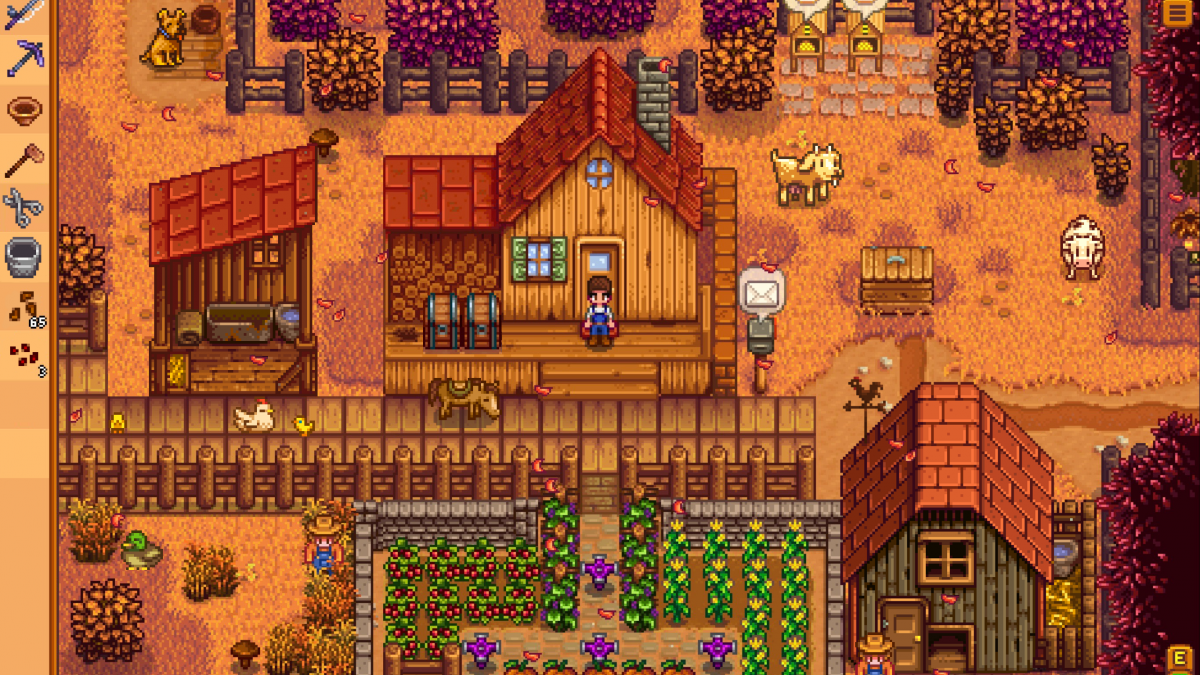The width and height of the screenshot is (1200, 675).
Task: Select the red seed stack of 3
Action: pyautogui.click(x=26, y=357)
